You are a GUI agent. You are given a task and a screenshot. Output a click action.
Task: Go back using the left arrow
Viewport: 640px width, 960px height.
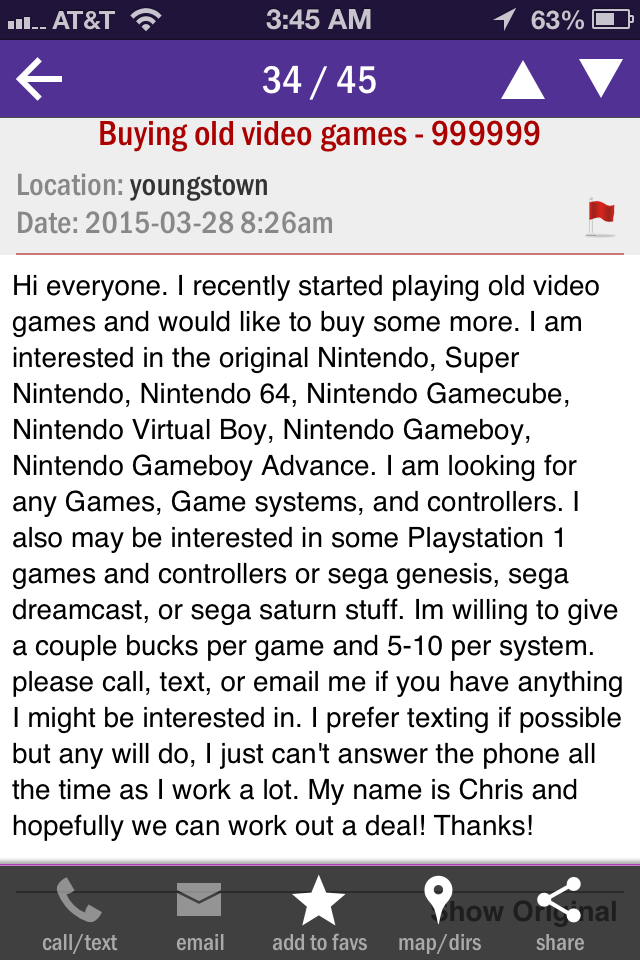[40, 81]
